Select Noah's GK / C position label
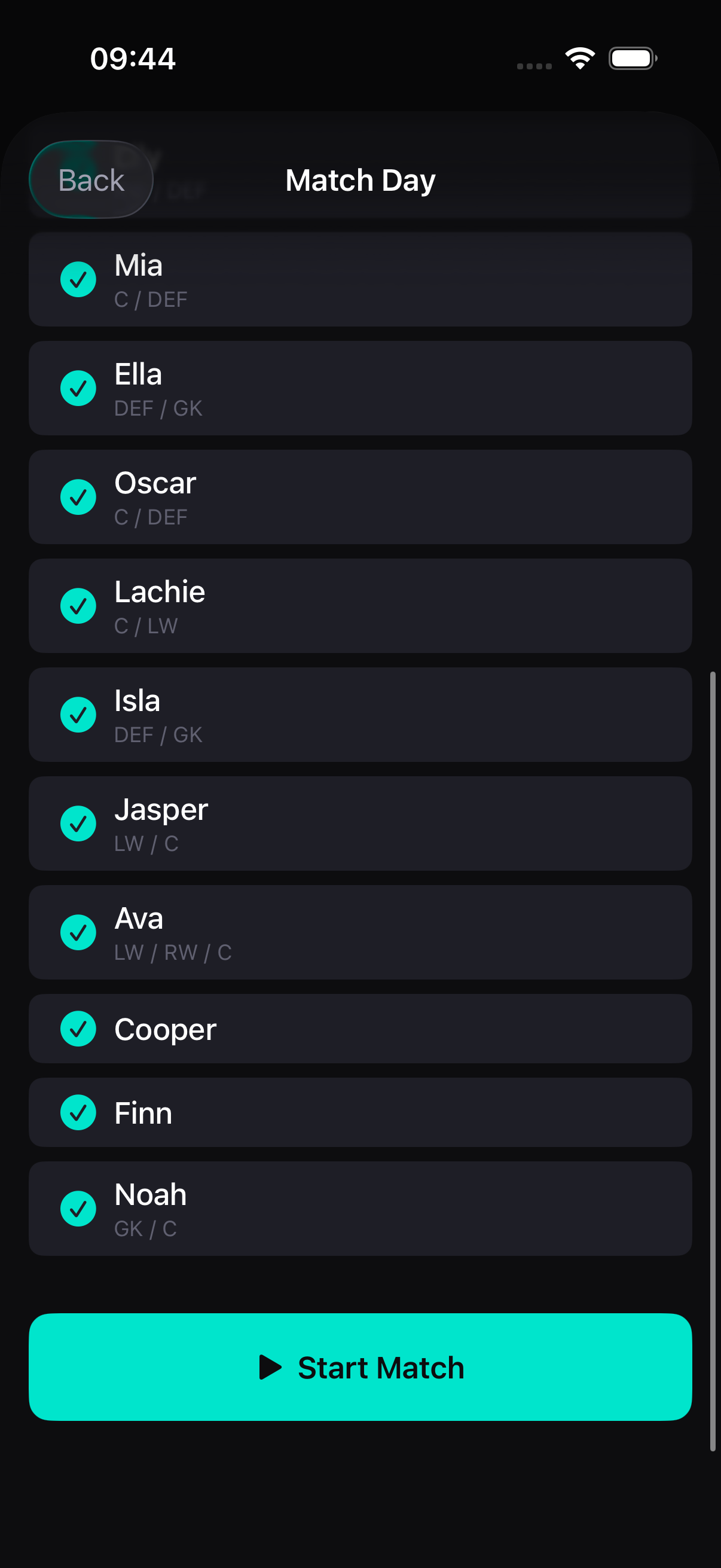Viewport: 721px width, 1568px height. [144, 1228]
